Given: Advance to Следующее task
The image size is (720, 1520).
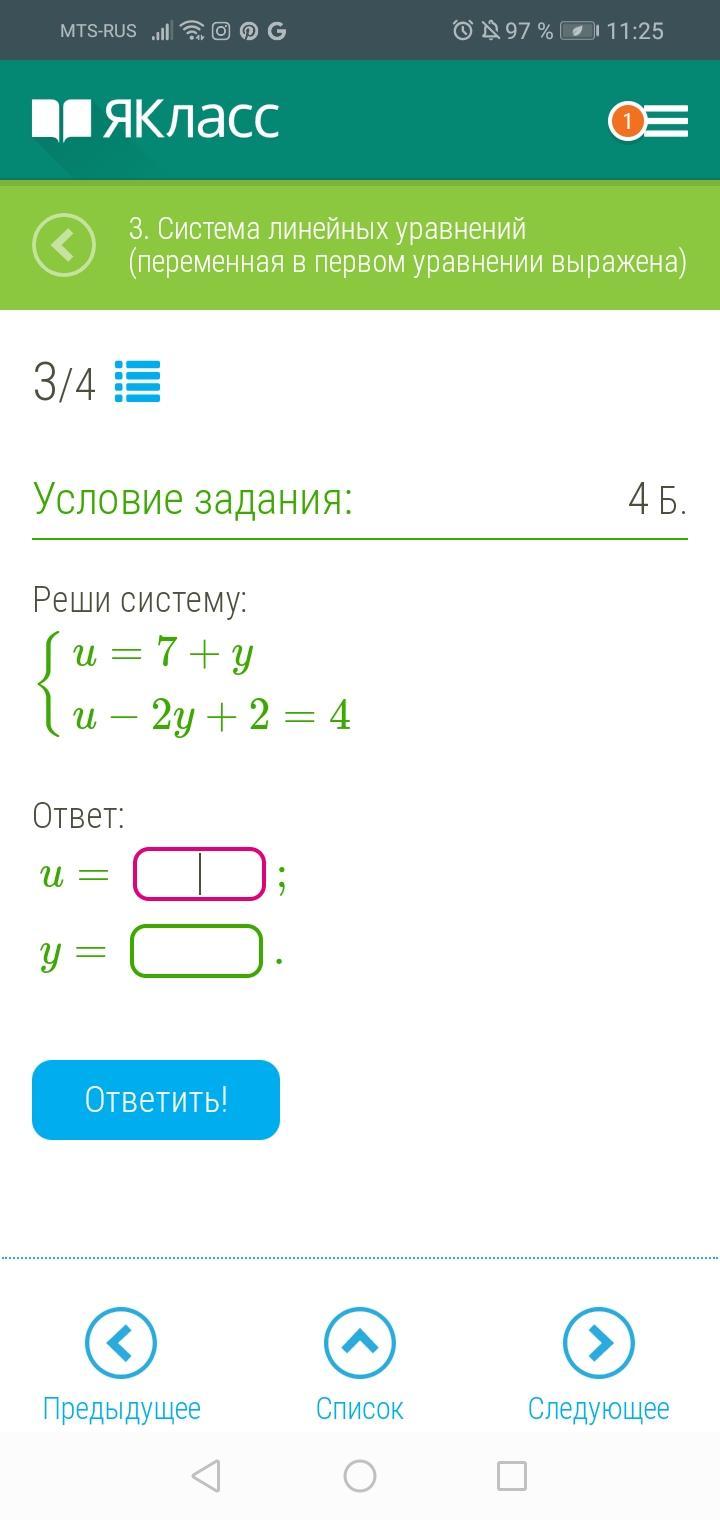Looking at the screenshot, I should (x=598, y=1343).
